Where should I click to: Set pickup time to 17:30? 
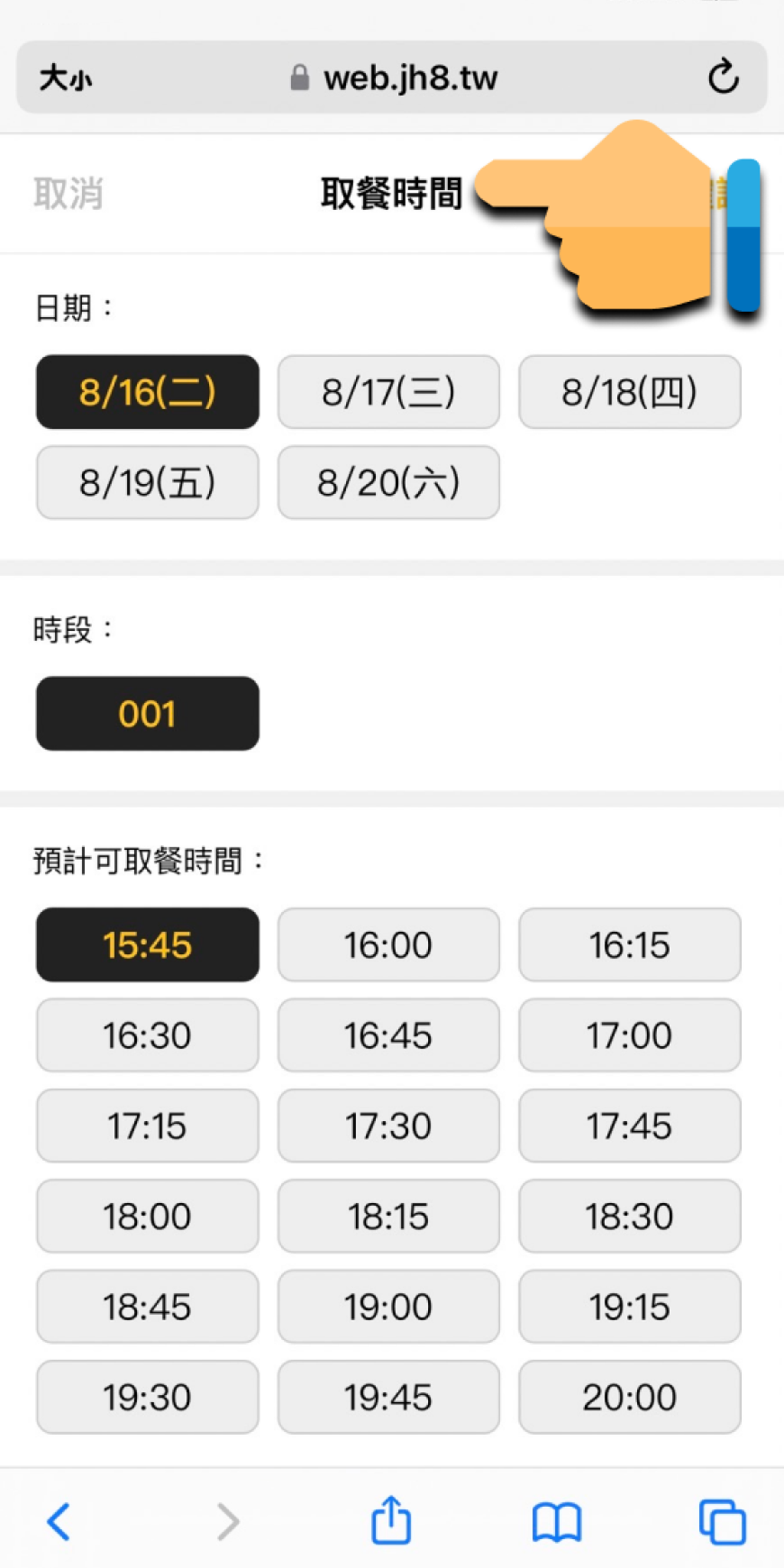point(388,1126)
